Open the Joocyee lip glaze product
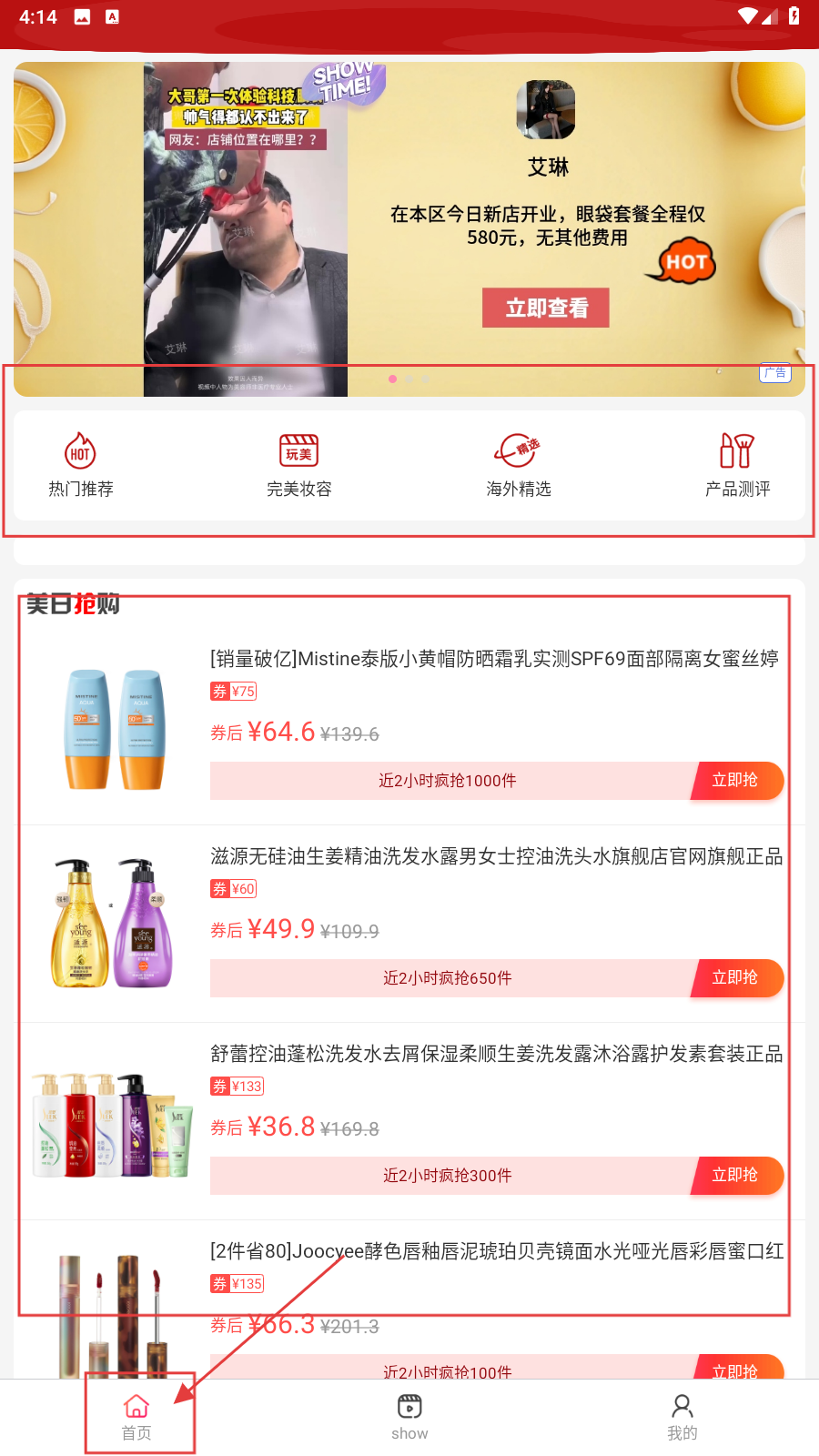819x1456 pixels. click(496, 1251)
